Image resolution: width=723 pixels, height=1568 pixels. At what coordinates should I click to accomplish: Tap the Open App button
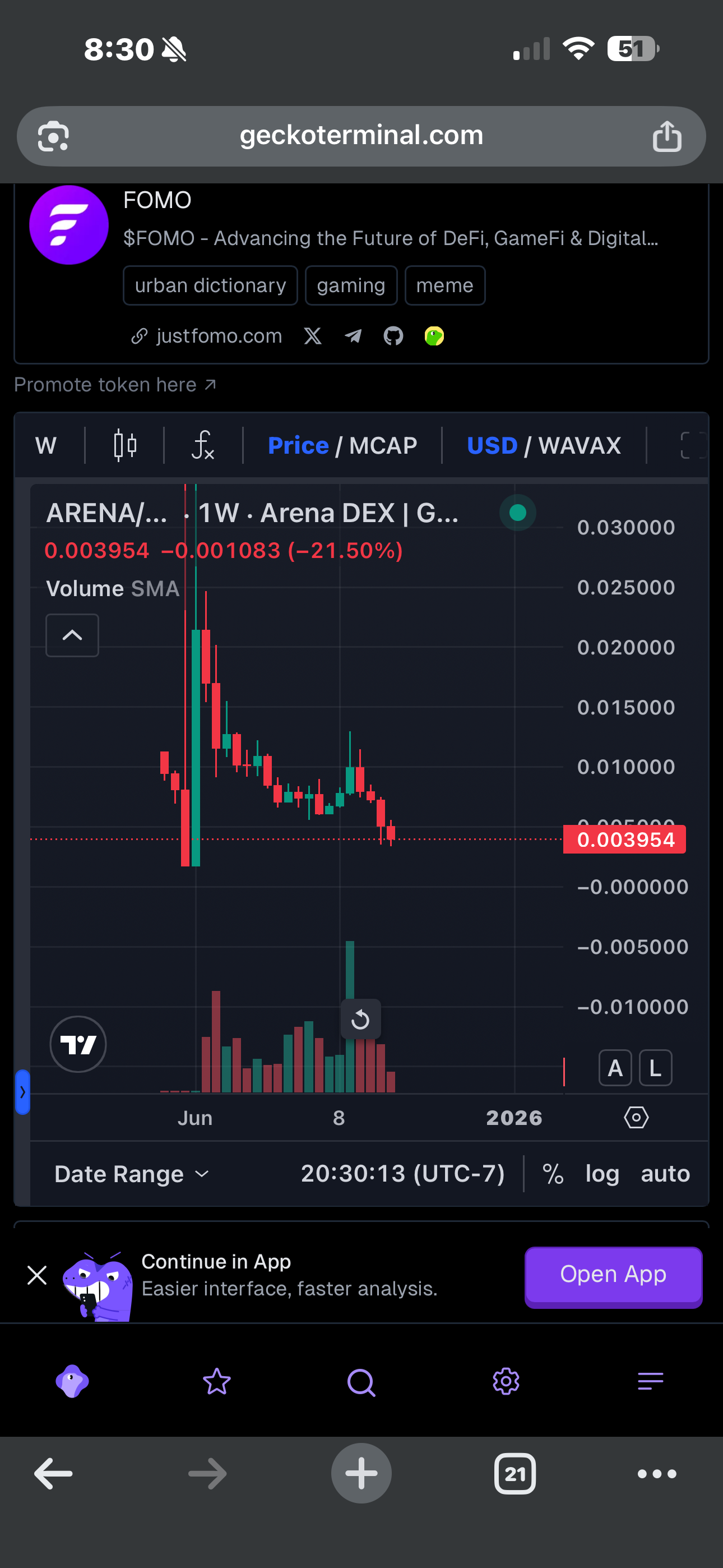tap(613, 1275)
